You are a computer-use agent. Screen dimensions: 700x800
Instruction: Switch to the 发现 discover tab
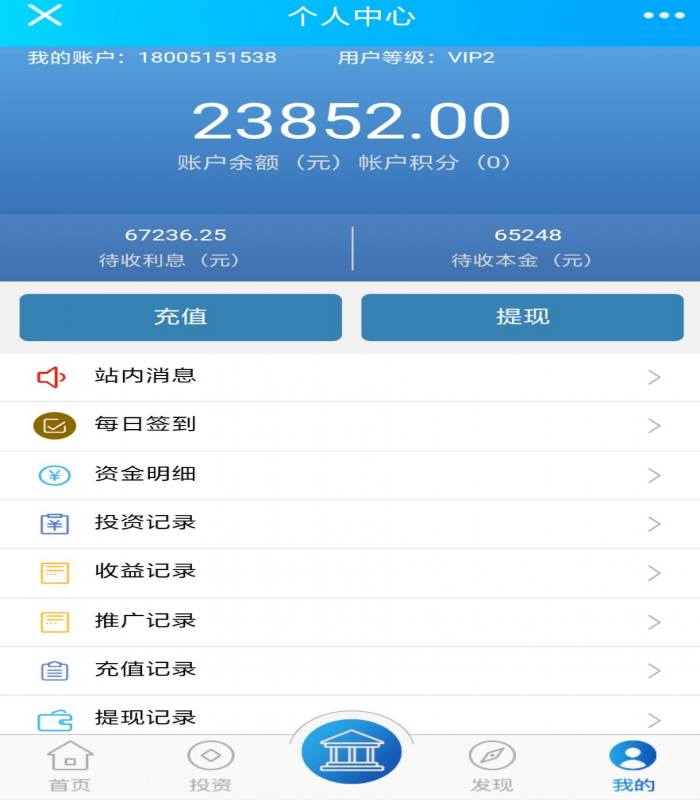(492, 767)
